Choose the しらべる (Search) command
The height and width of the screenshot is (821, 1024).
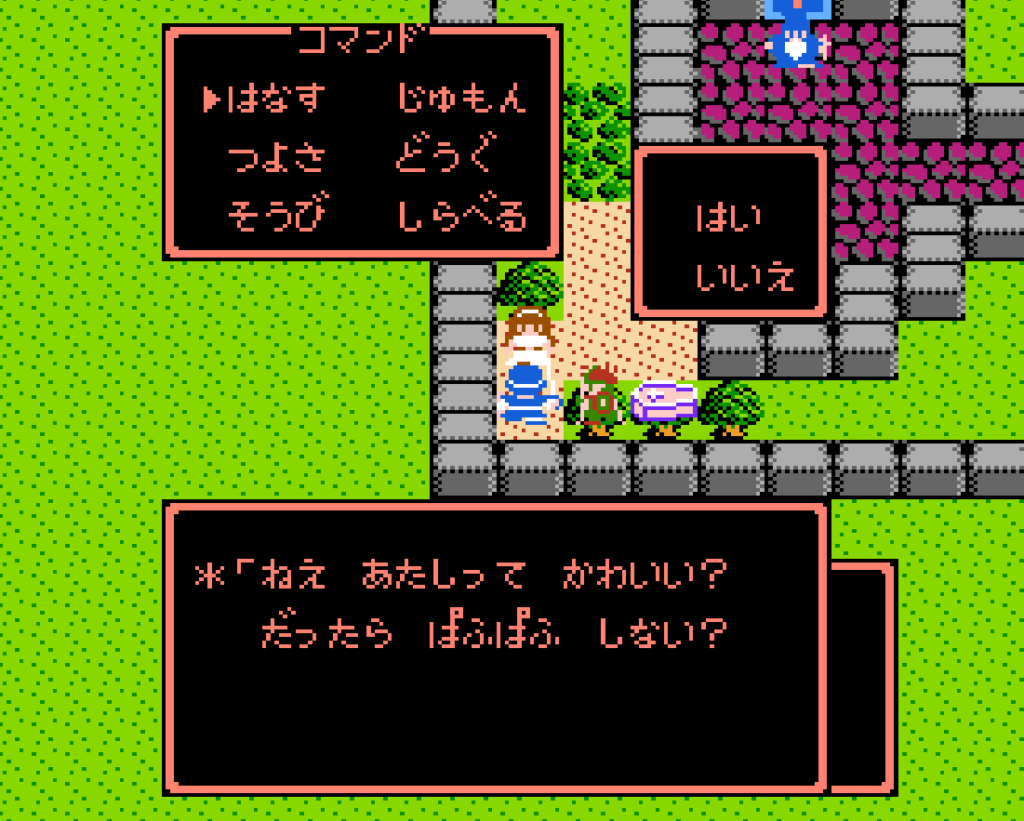461,215
